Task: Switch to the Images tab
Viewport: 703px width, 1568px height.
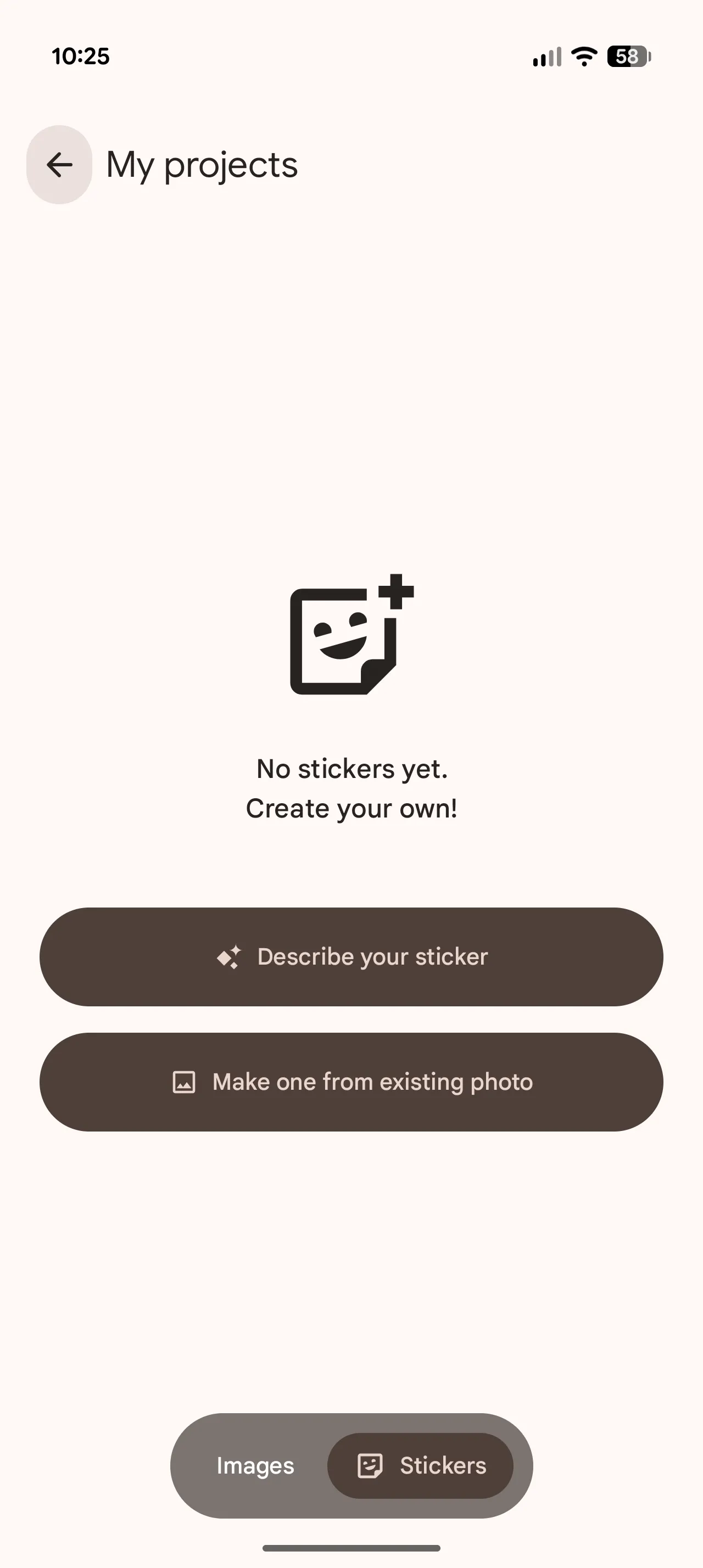Action: [255, 1465]
